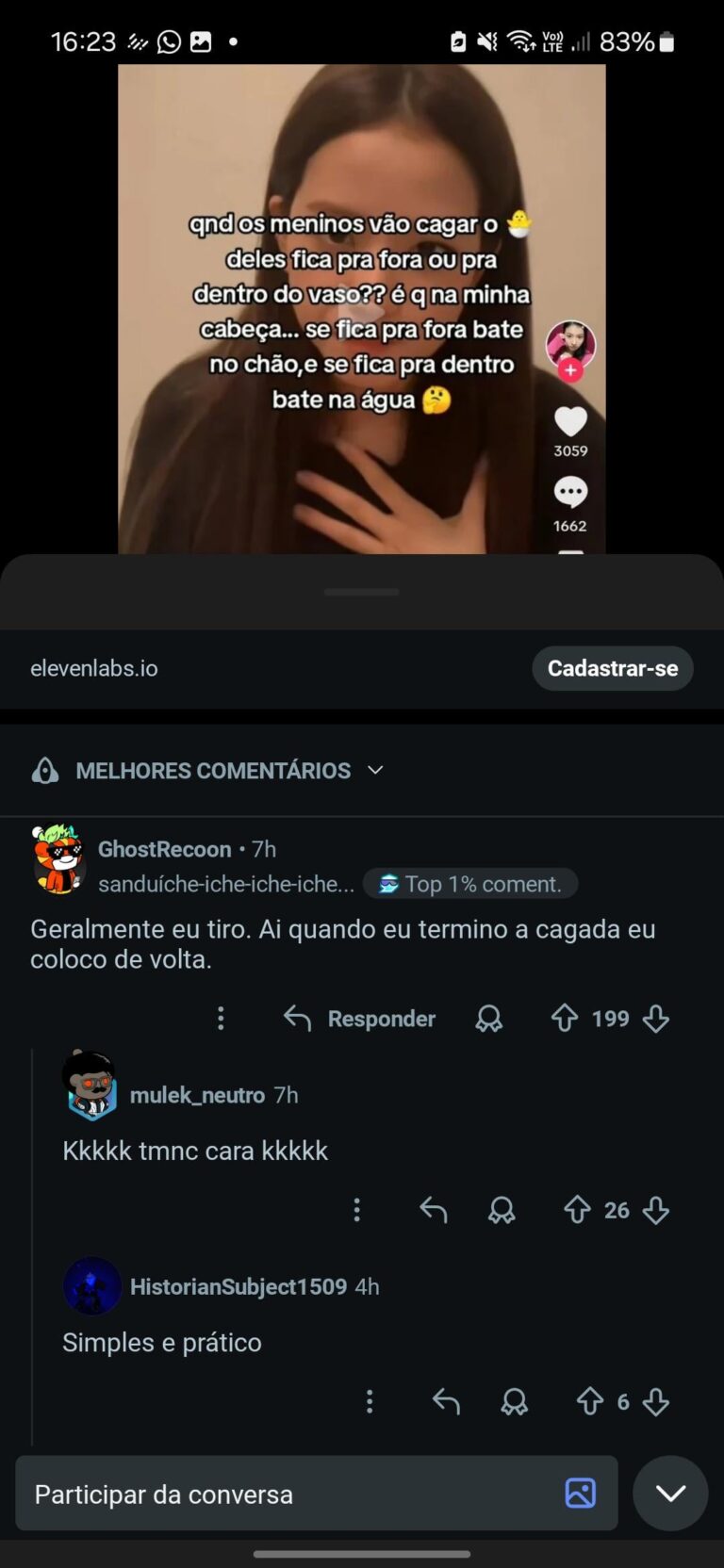Open overflow menu on GhostRecoon's comment
The width and height of the screenshot is (724, 1568).
pos(221,1019)
